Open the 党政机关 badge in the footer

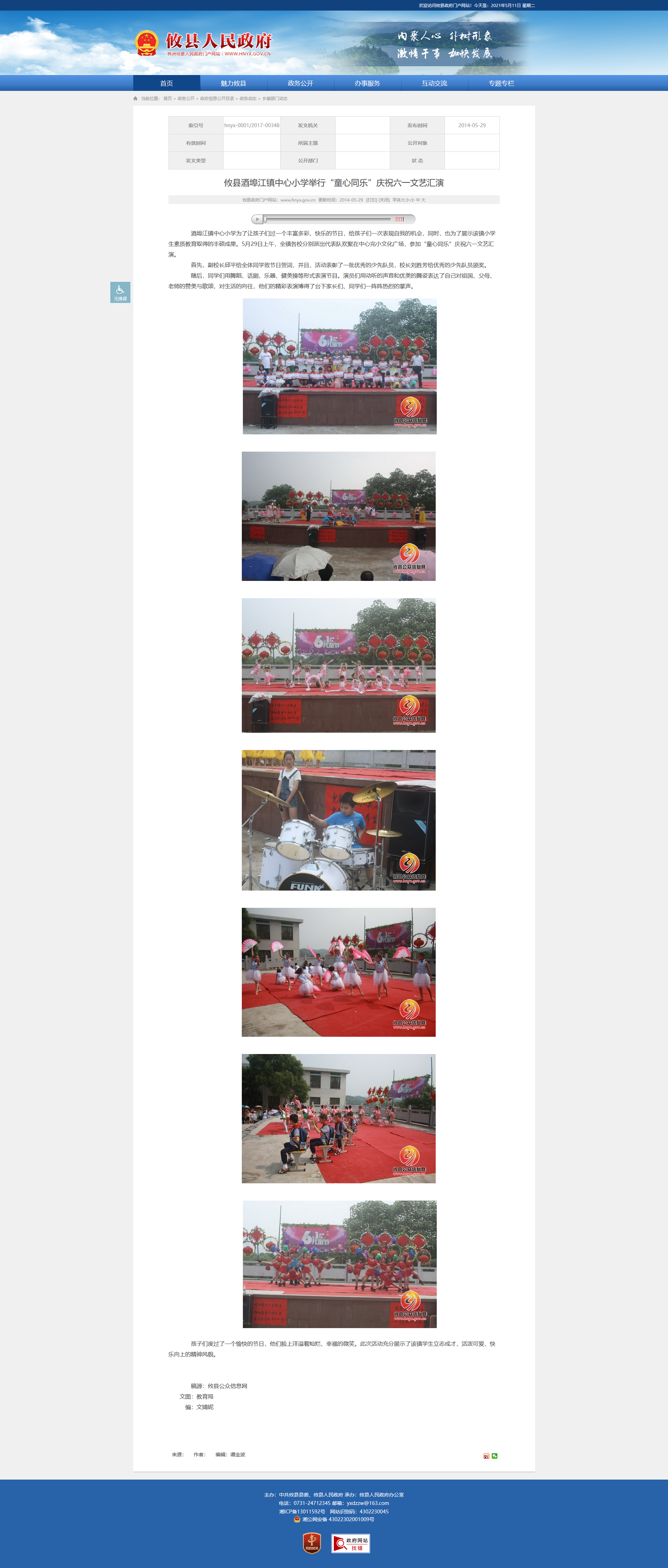(312, 1543)
